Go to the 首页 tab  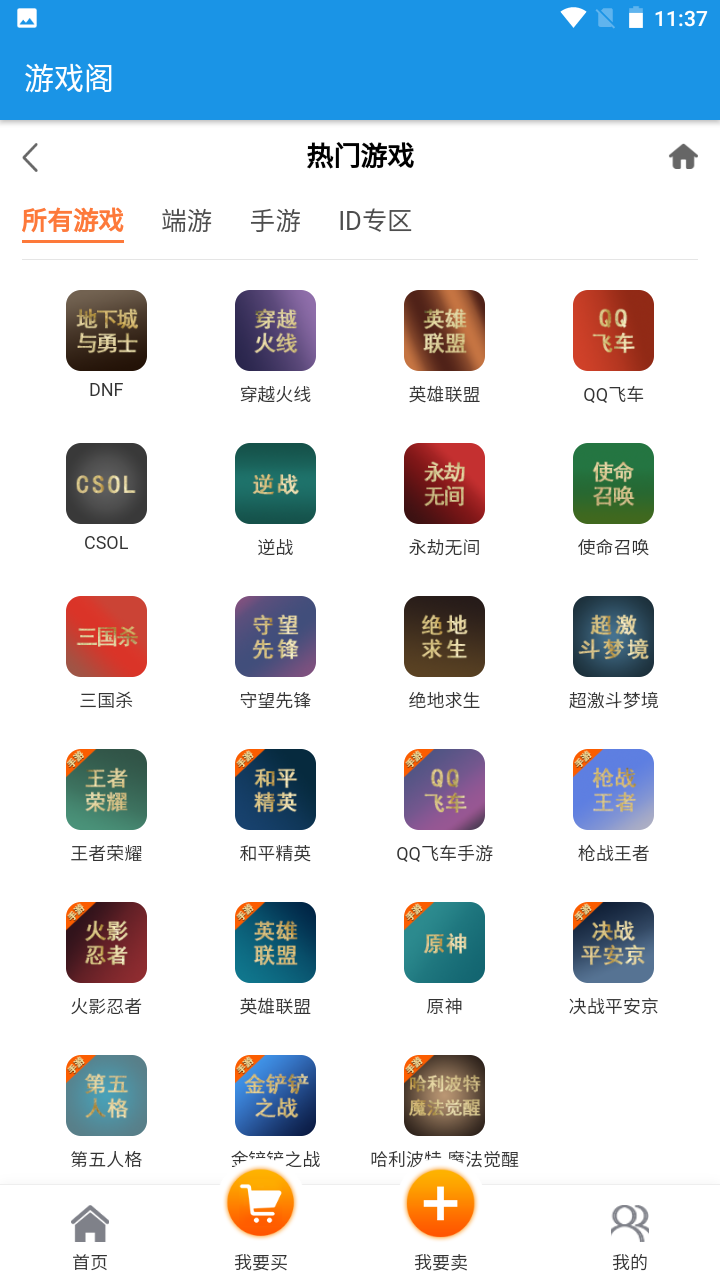90,1236
